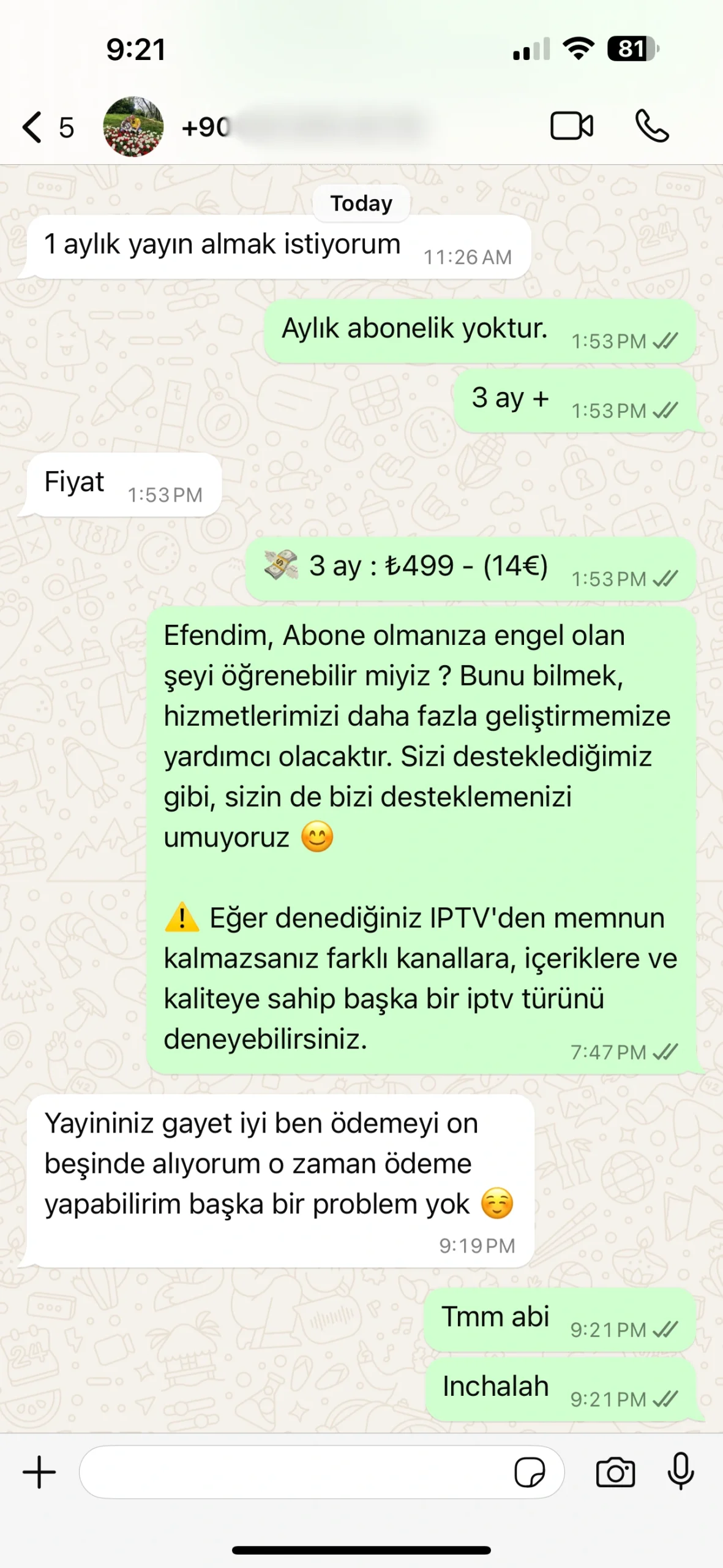Viewport: 723px width, 1568px height.
Task: Open the sticker picker
Action: (x=530, y=1472)
